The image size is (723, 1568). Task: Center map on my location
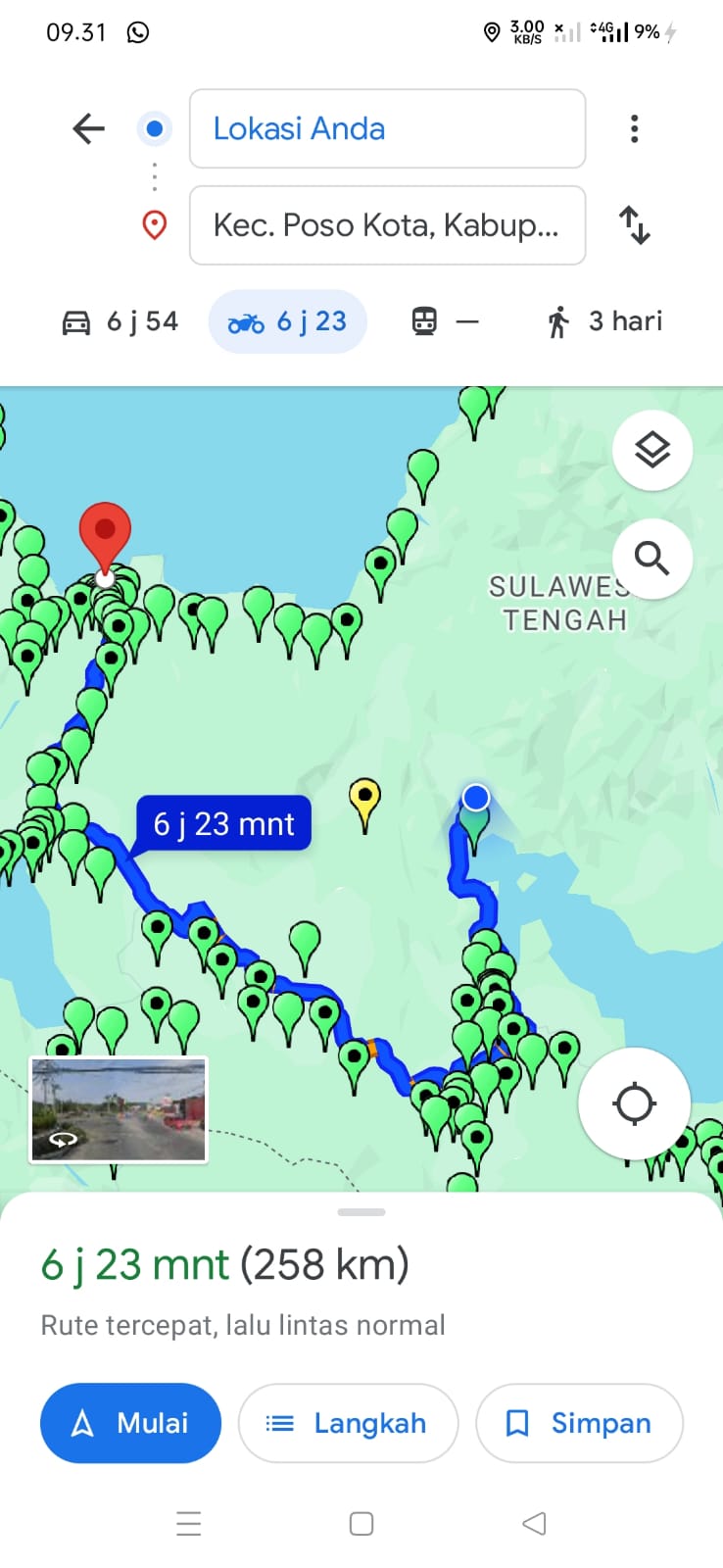pyautogui.click(x=634, y=1103)
